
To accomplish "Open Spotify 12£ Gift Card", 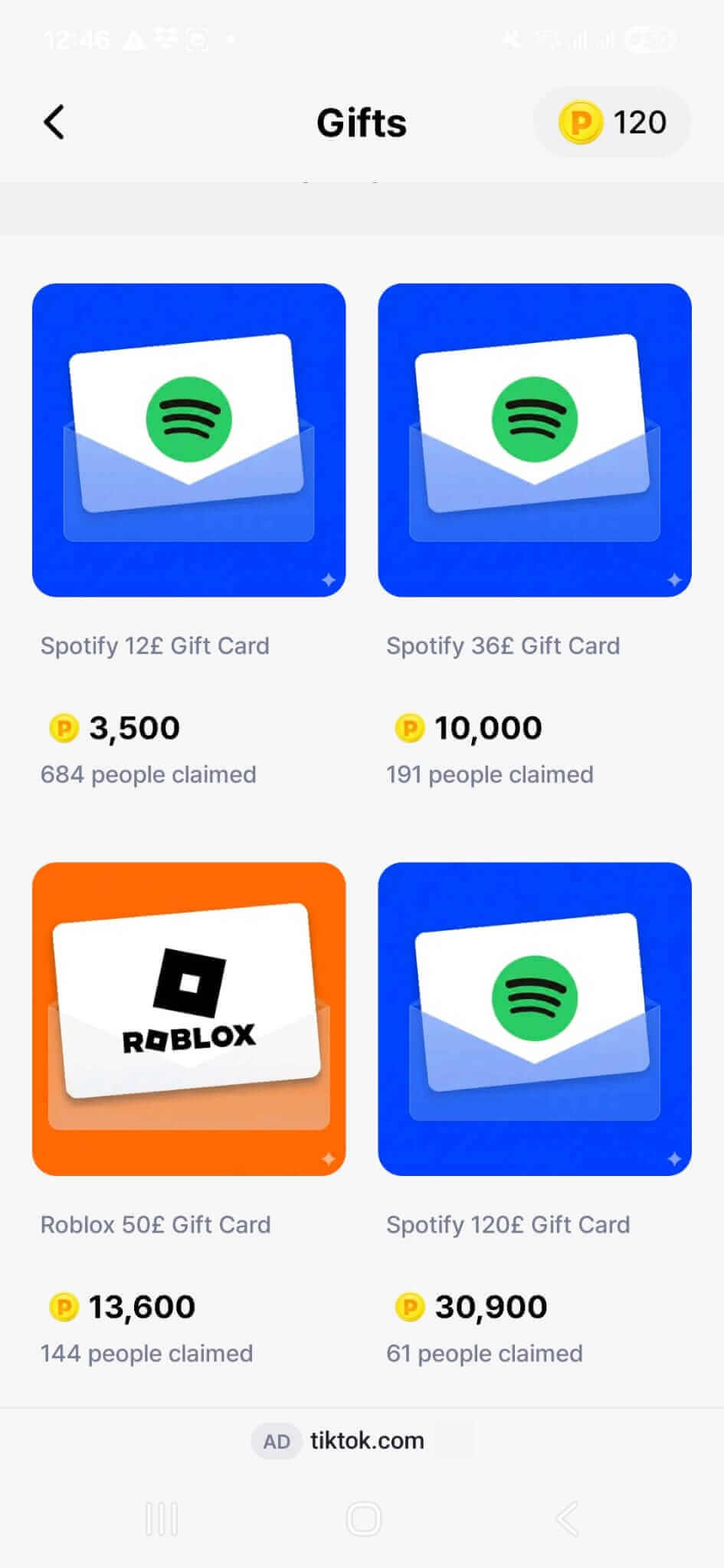I will pyautogui.click(x=188, y=440).
